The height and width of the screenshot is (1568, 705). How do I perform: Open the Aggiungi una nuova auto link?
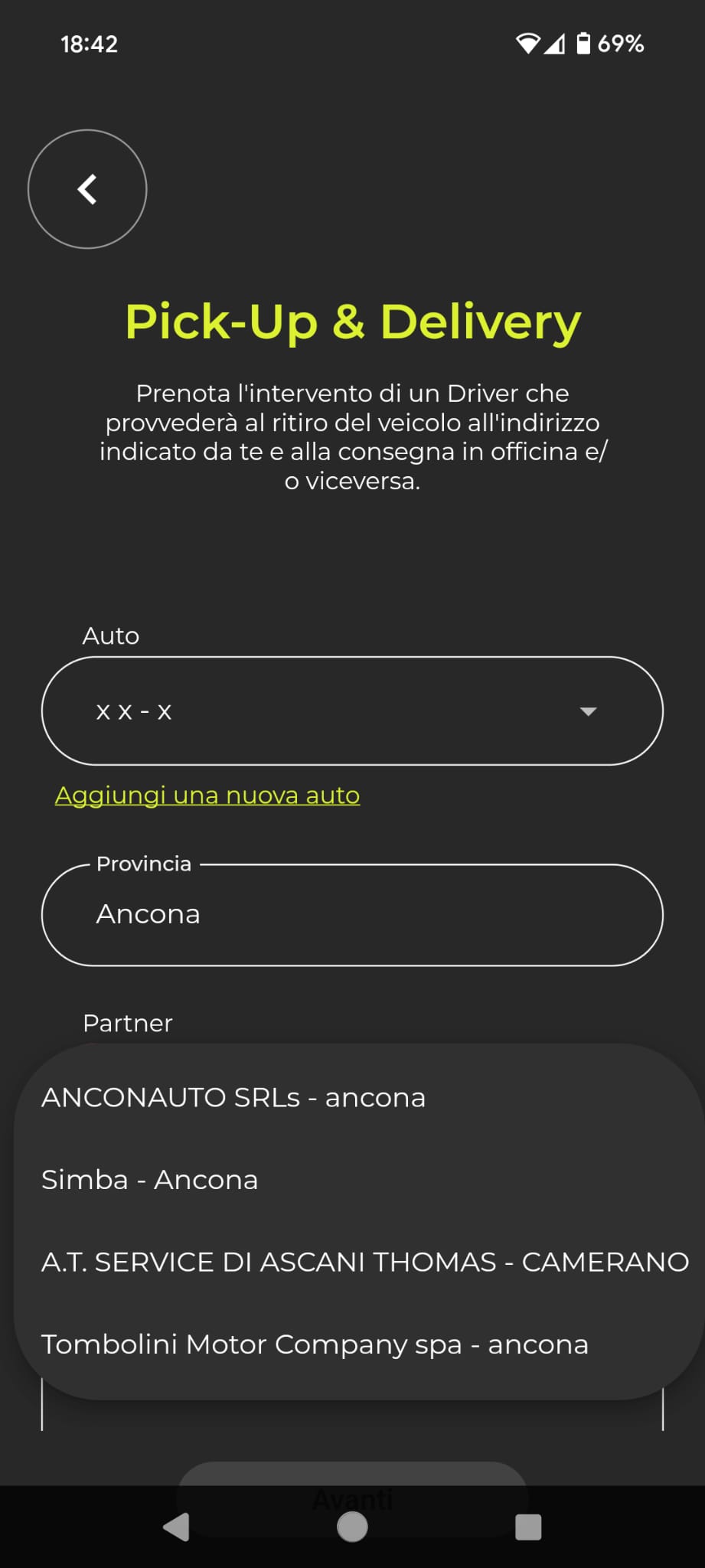[x=207, y=795]
